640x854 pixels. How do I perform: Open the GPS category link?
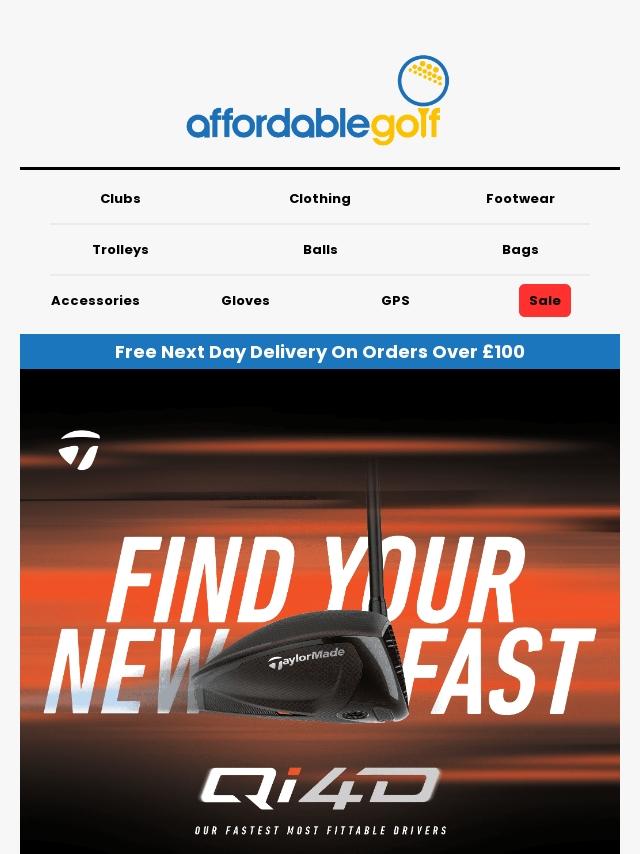395,301
